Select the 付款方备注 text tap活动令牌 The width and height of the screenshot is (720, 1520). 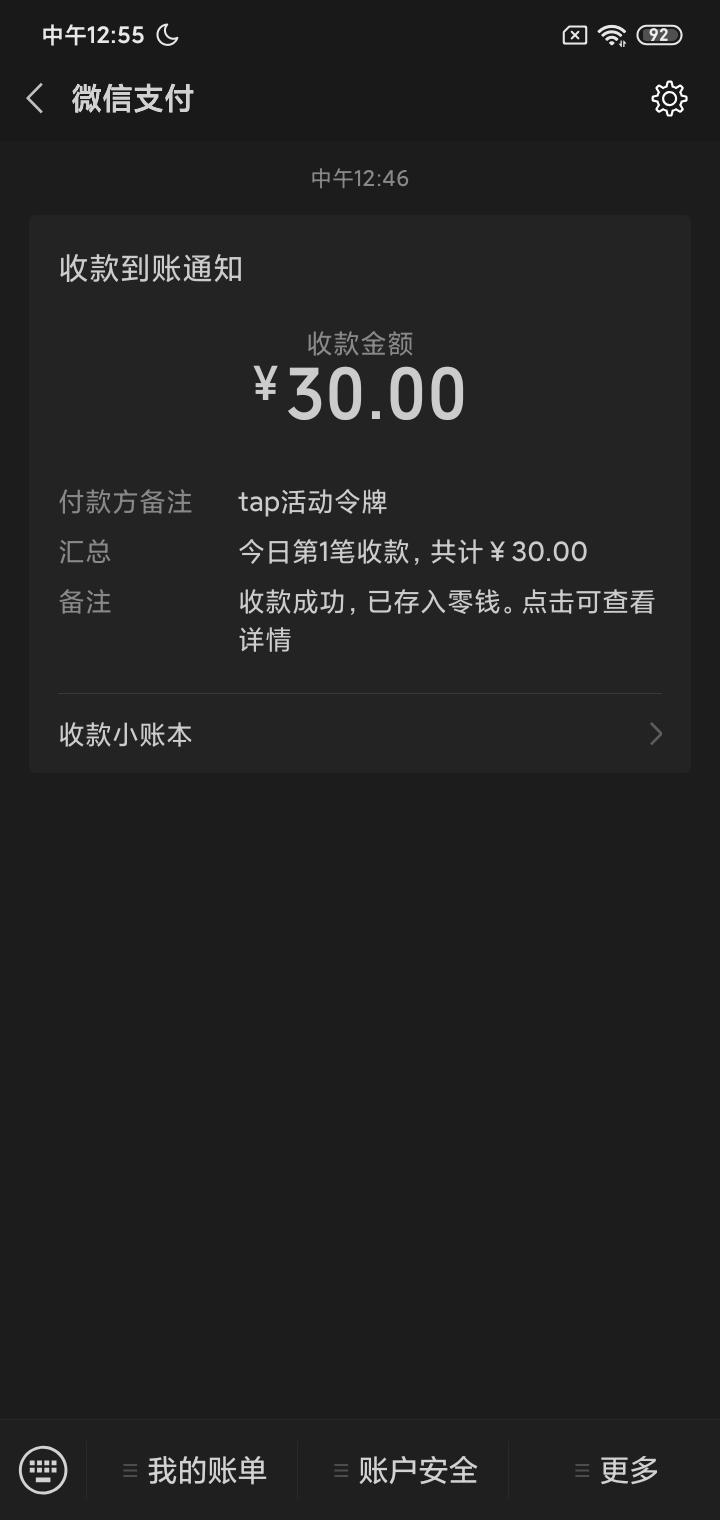tap(313, 502)
